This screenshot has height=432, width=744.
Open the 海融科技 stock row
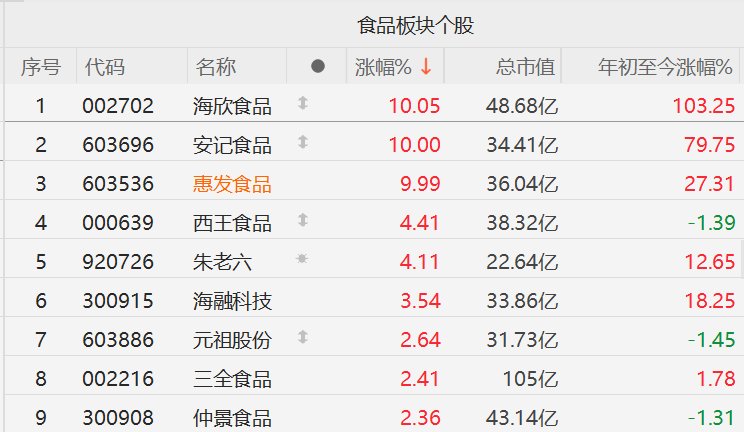point(232,301)
